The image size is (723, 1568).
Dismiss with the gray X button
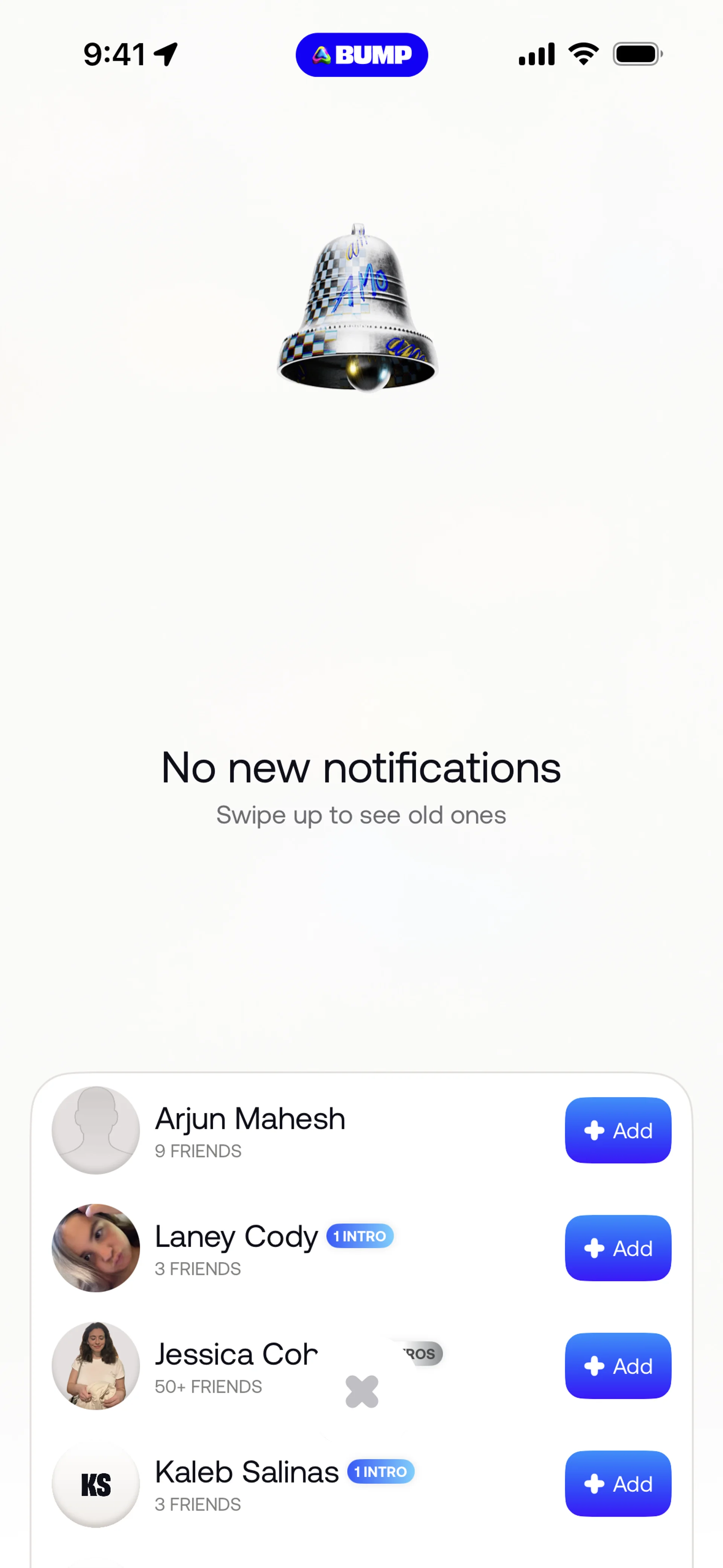pyautogui.click(x=361, y=1391)
